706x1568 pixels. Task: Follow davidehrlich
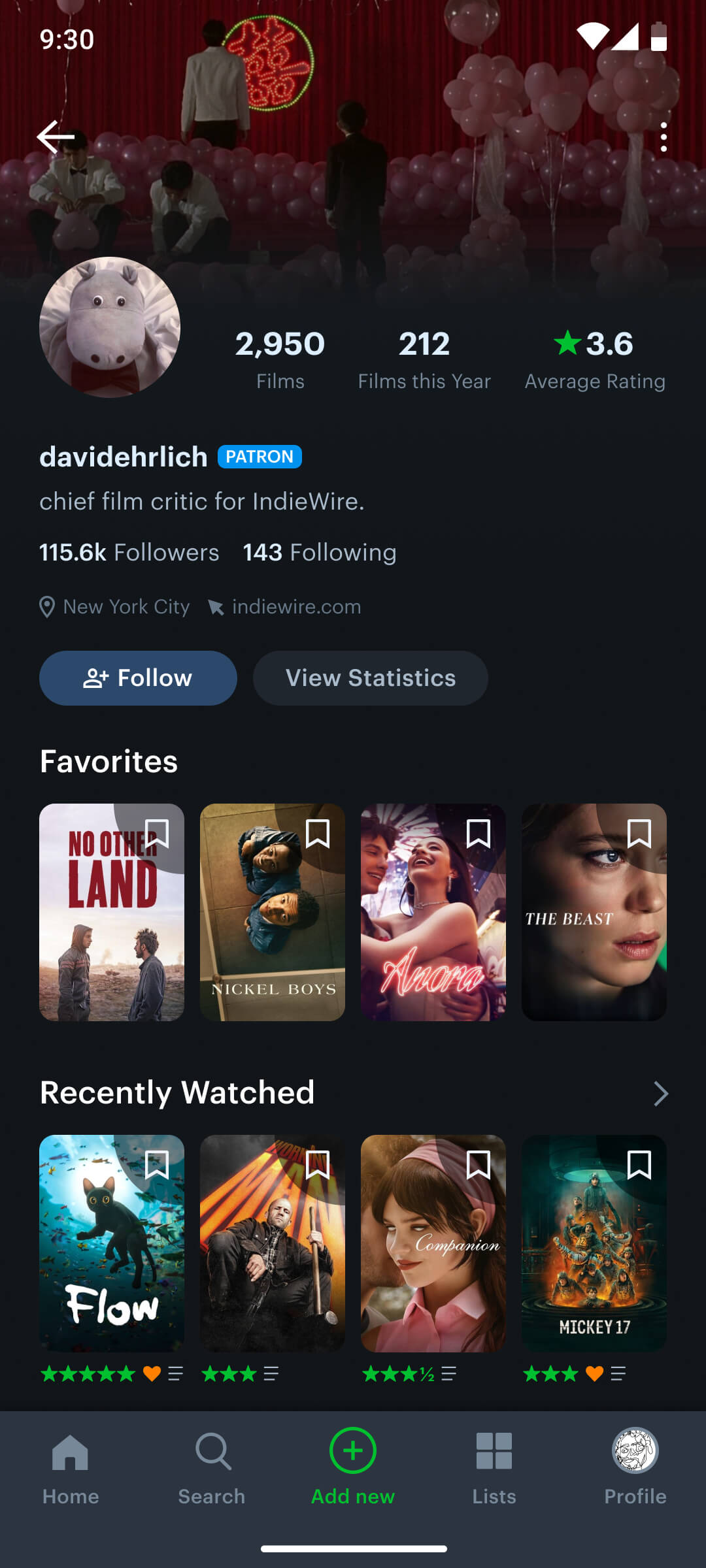[138, 678]
